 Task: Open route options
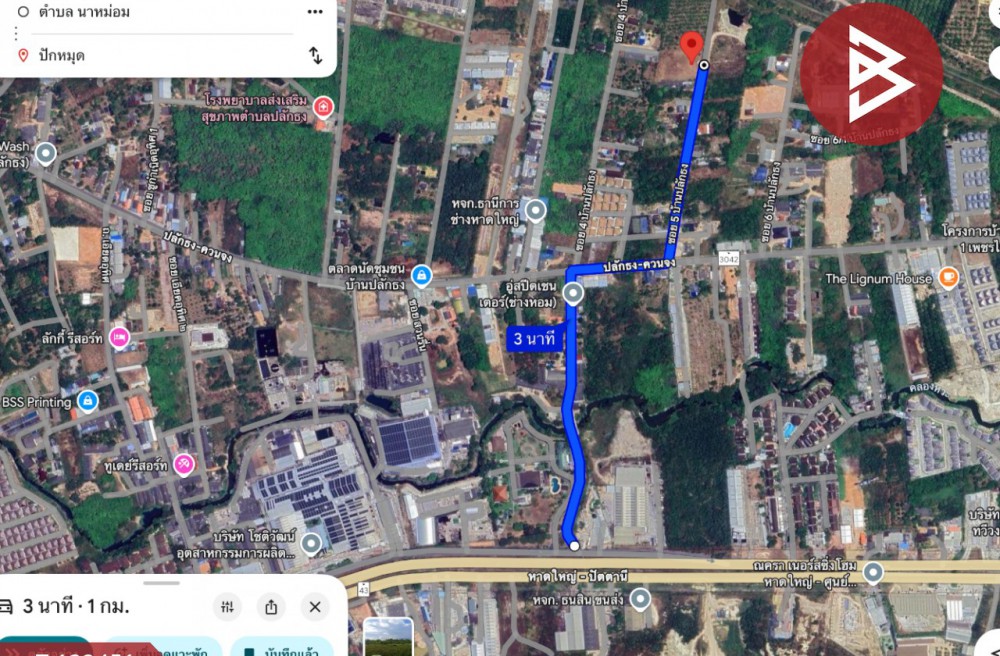[x=228, y=606]
